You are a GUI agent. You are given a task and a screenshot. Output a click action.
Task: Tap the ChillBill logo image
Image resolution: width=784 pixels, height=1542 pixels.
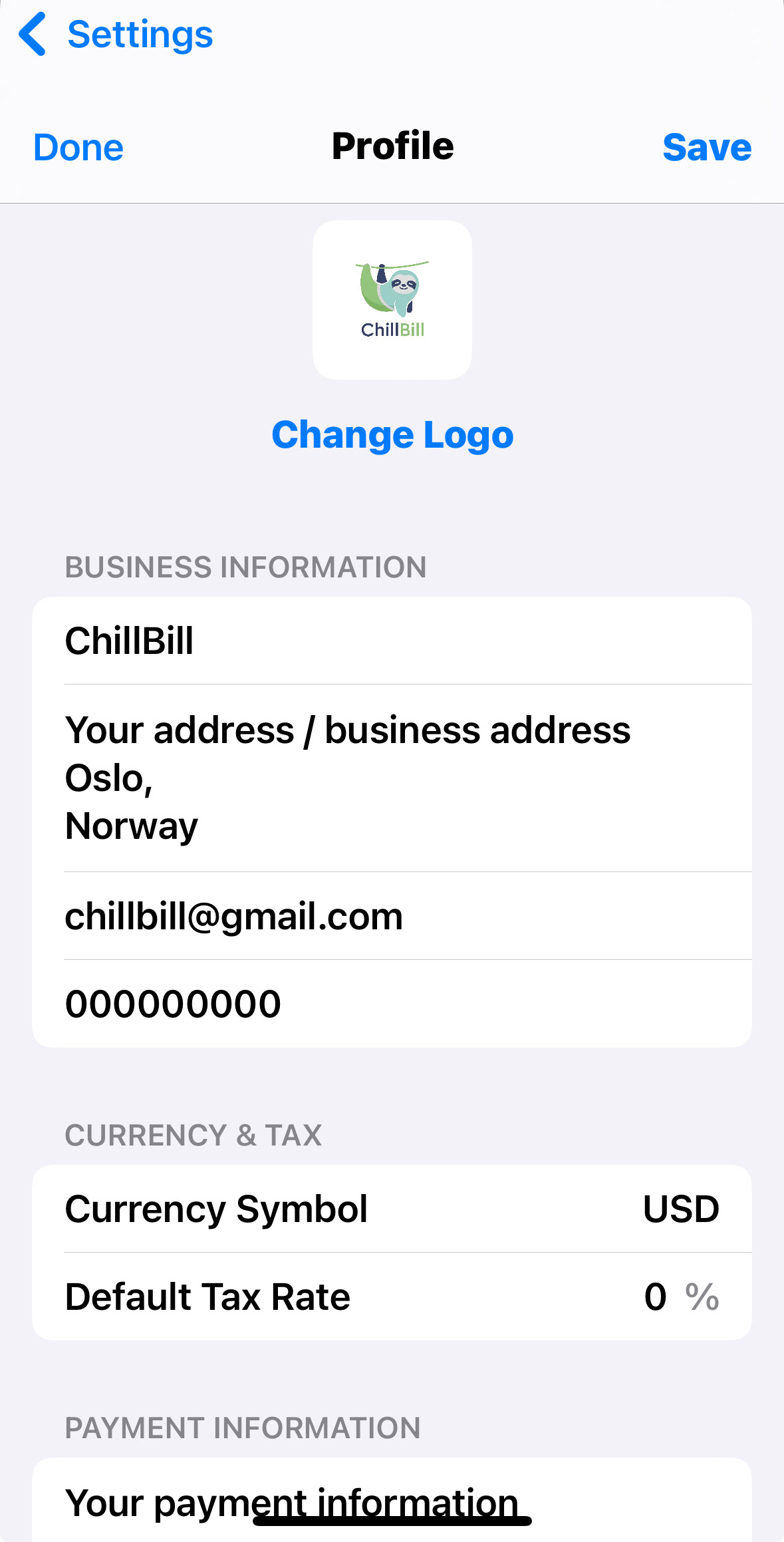click(392, 300)
